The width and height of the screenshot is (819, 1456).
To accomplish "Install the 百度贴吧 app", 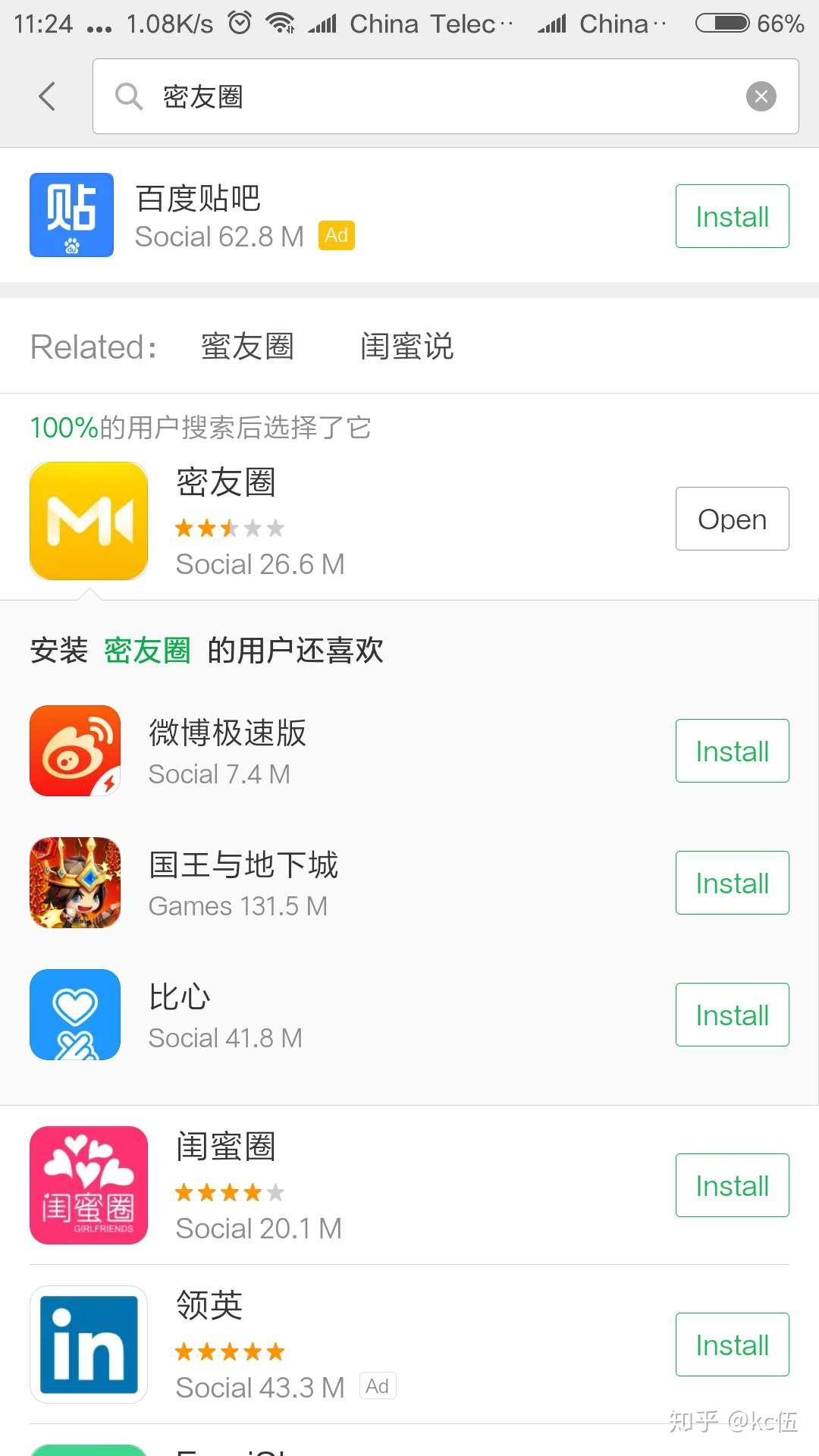I will (x=731, y=216).
